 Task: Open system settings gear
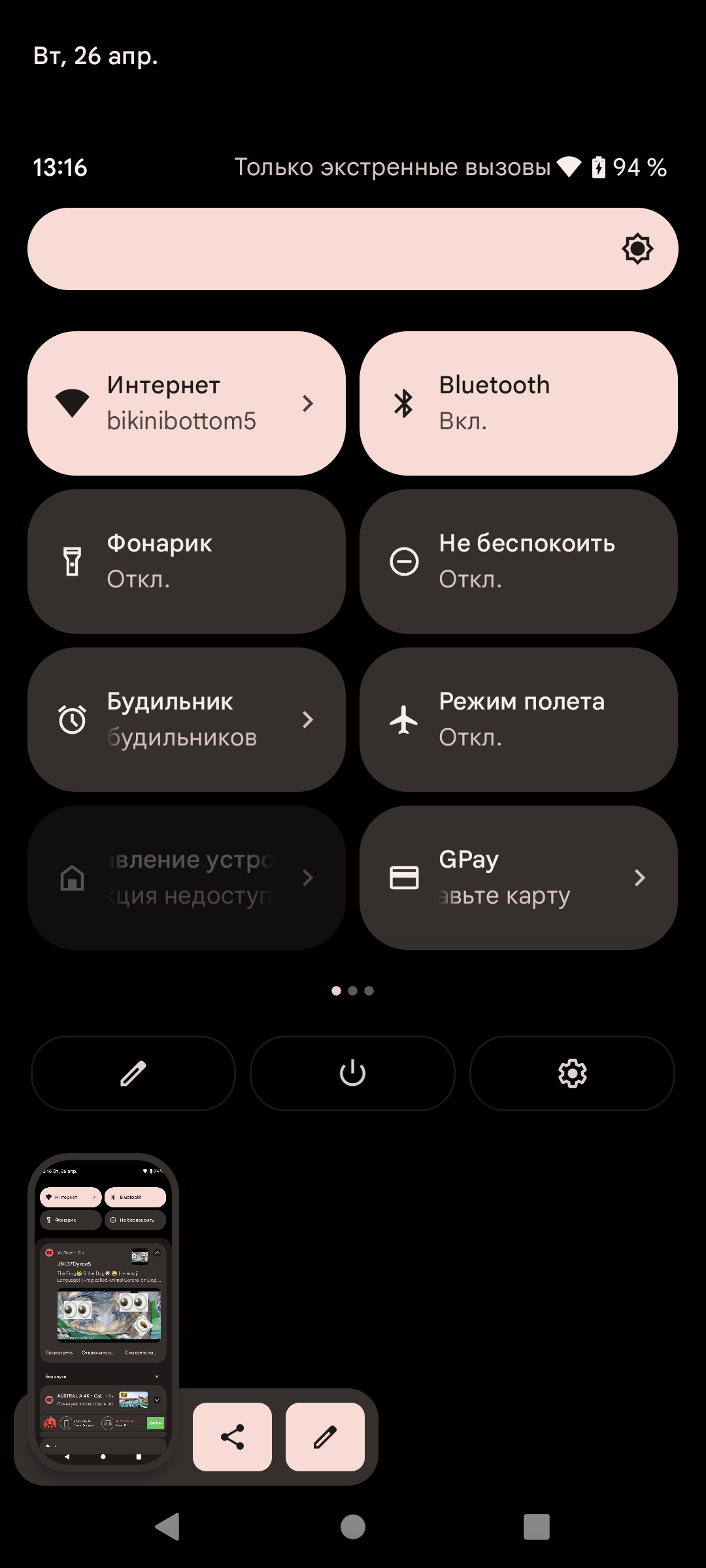[572, 1073]
